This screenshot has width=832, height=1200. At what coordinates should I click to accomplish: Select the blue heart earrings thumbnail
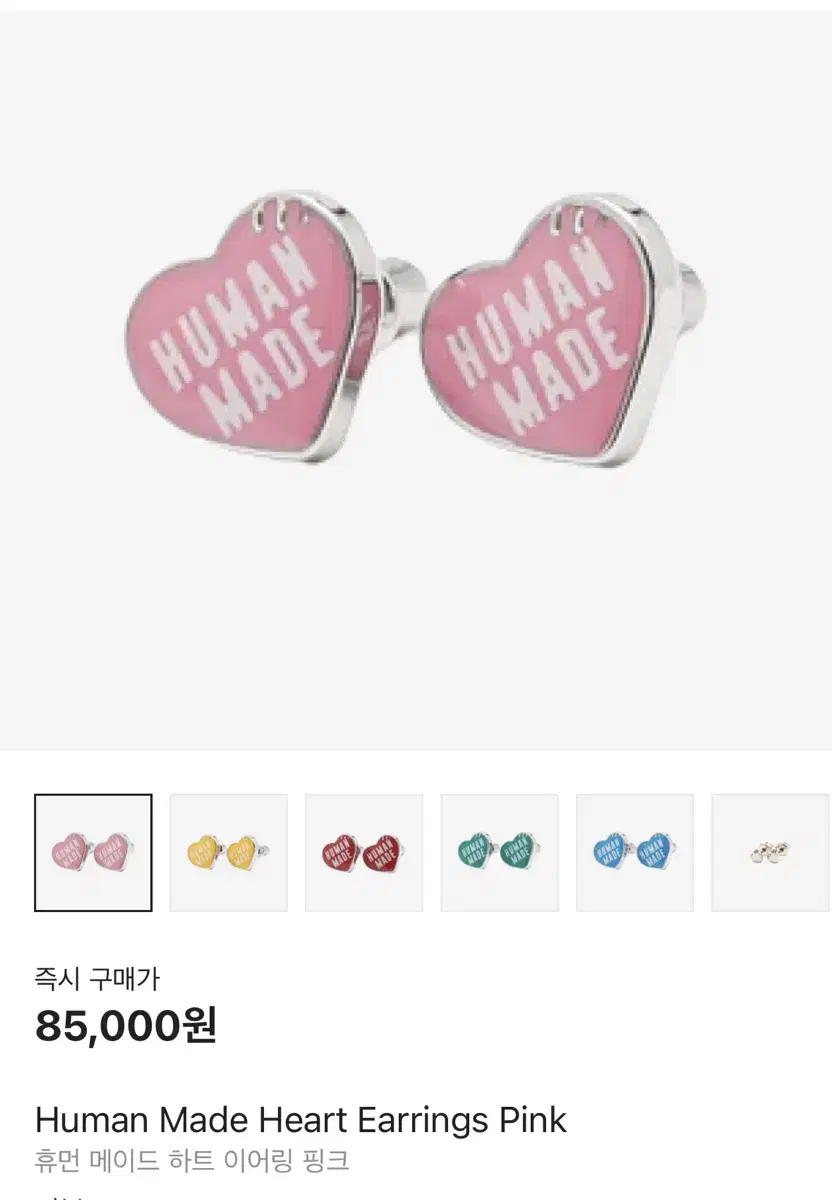(x=633, y=850)
